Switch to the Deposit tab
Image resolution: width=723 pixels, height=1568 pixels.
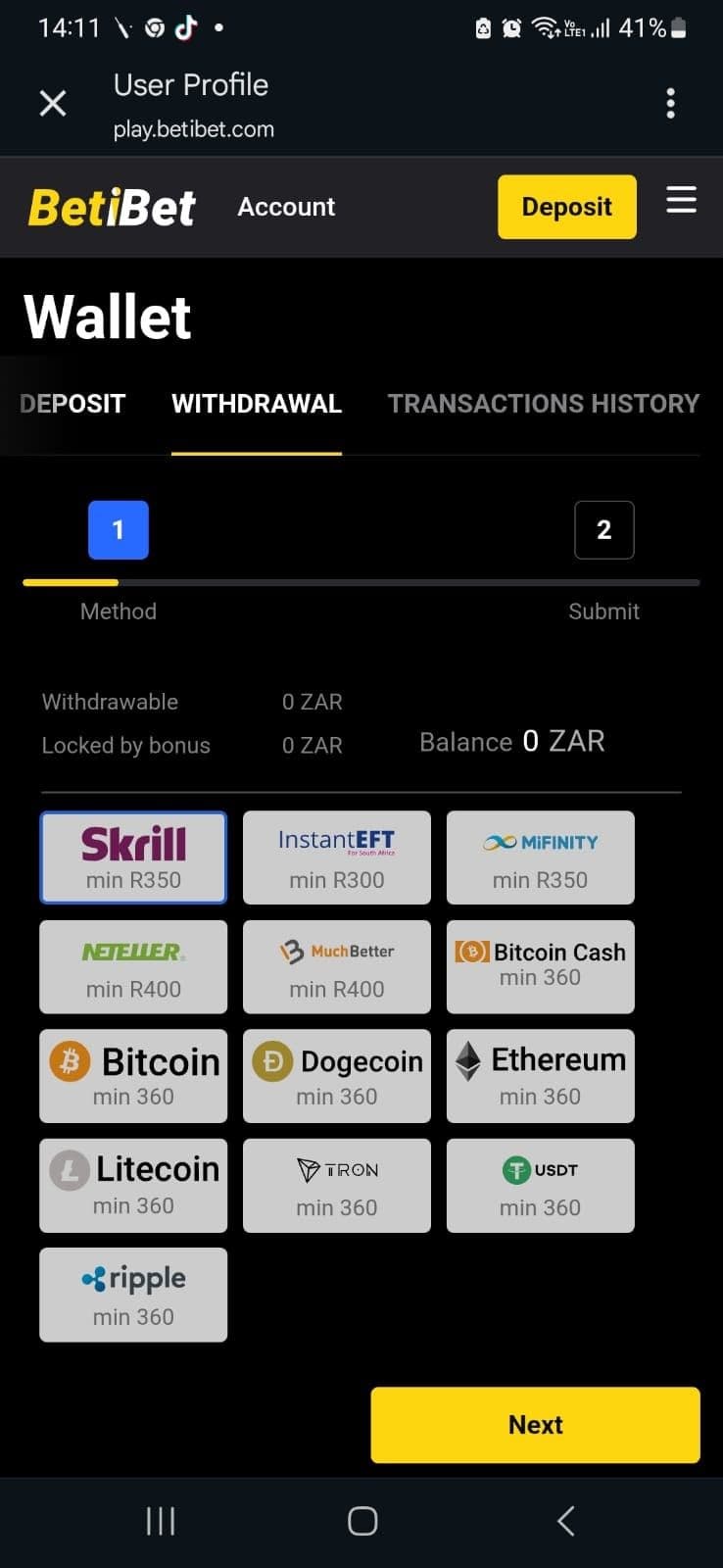pos(72,404)
